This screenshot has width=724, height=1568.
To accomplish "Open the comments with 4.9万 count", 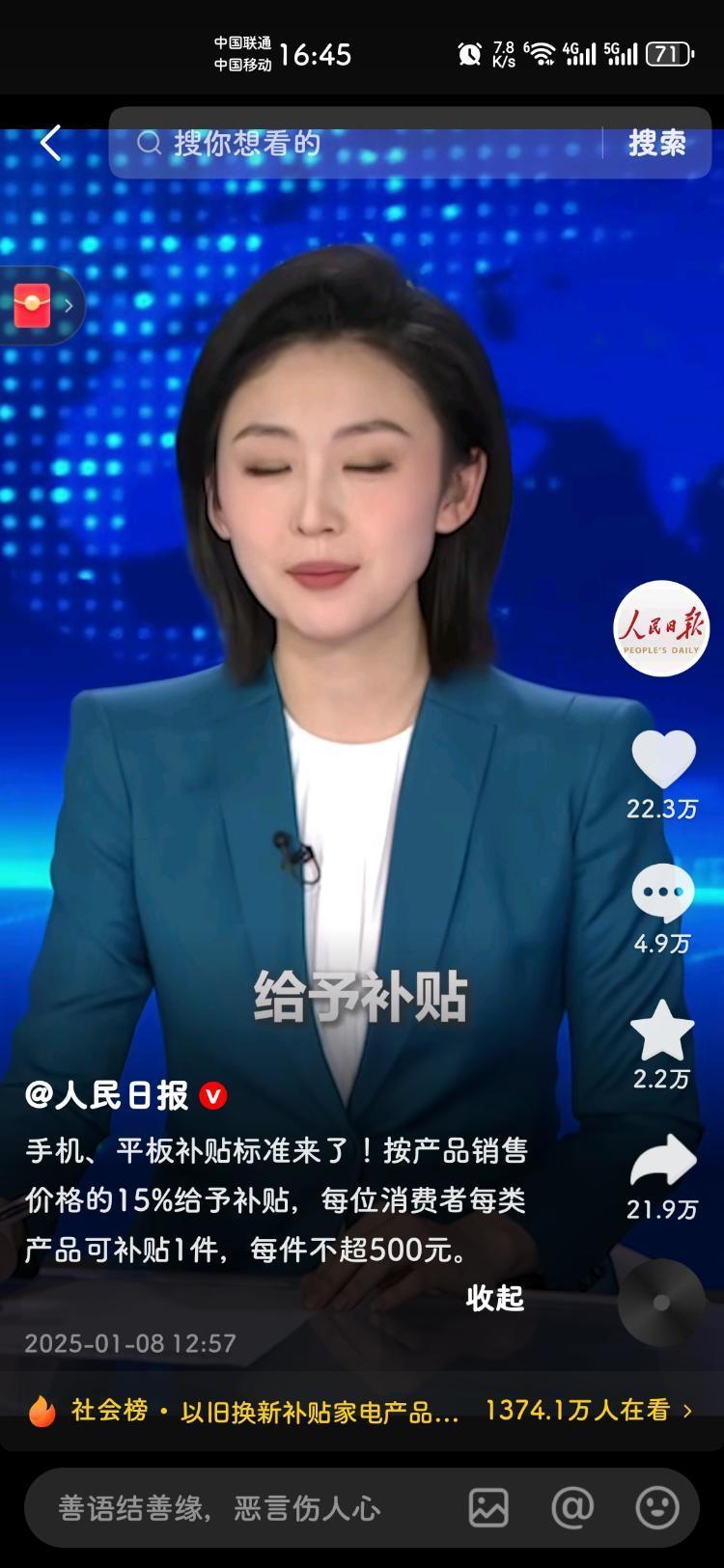I will pos(662,894).
